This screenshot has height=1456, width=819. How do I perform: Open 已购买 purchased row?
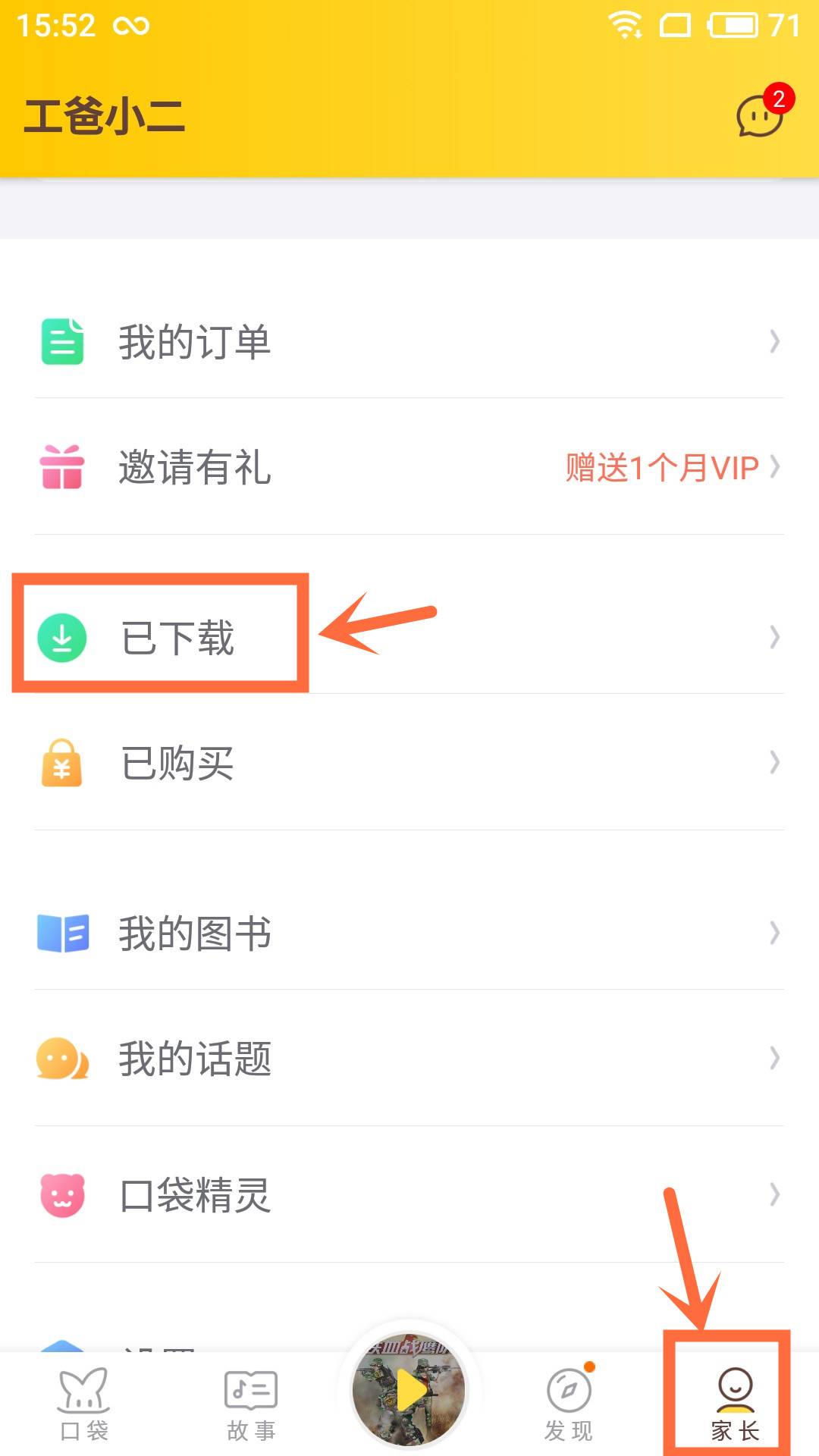[x=409, y=762]
